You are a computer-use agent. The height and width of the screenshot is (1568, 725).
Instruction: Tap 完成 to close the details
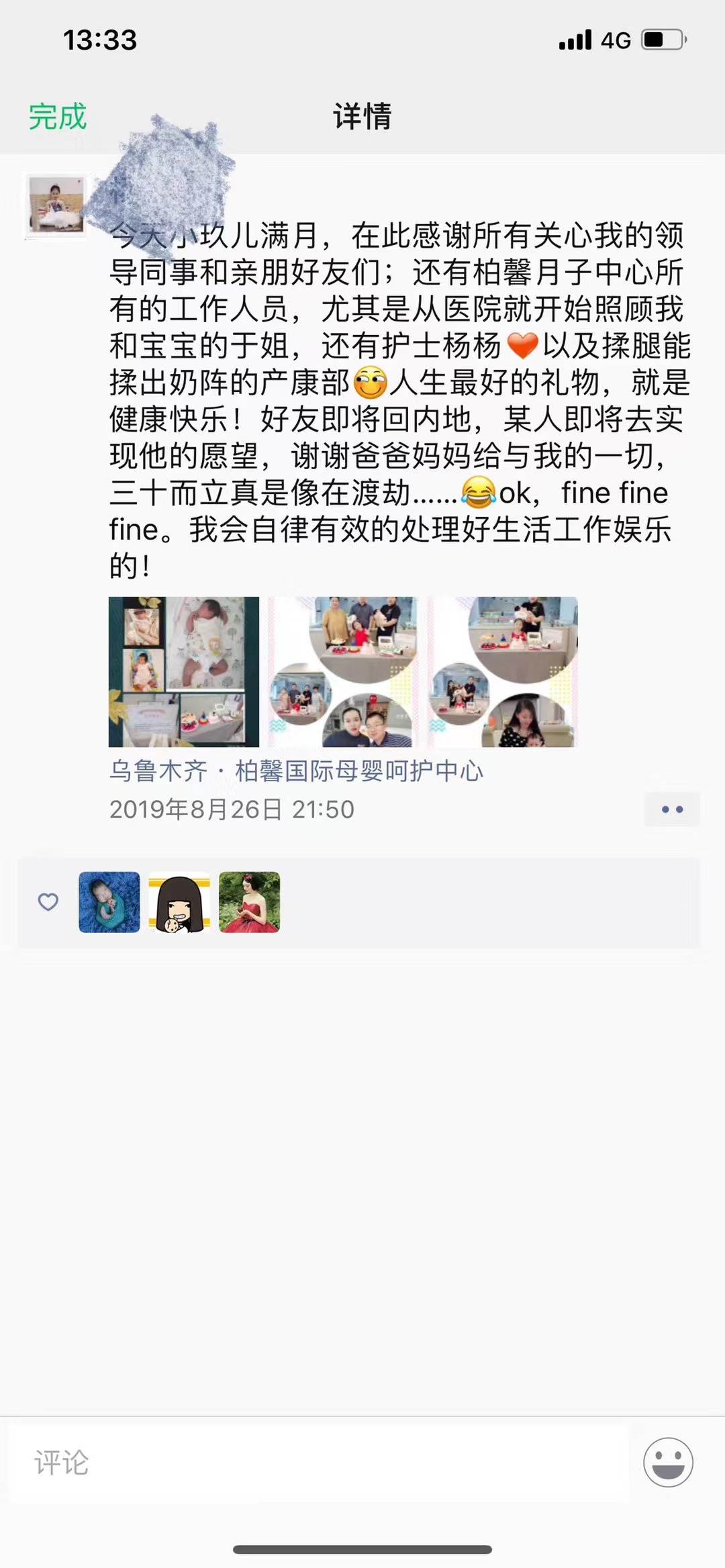58,117
